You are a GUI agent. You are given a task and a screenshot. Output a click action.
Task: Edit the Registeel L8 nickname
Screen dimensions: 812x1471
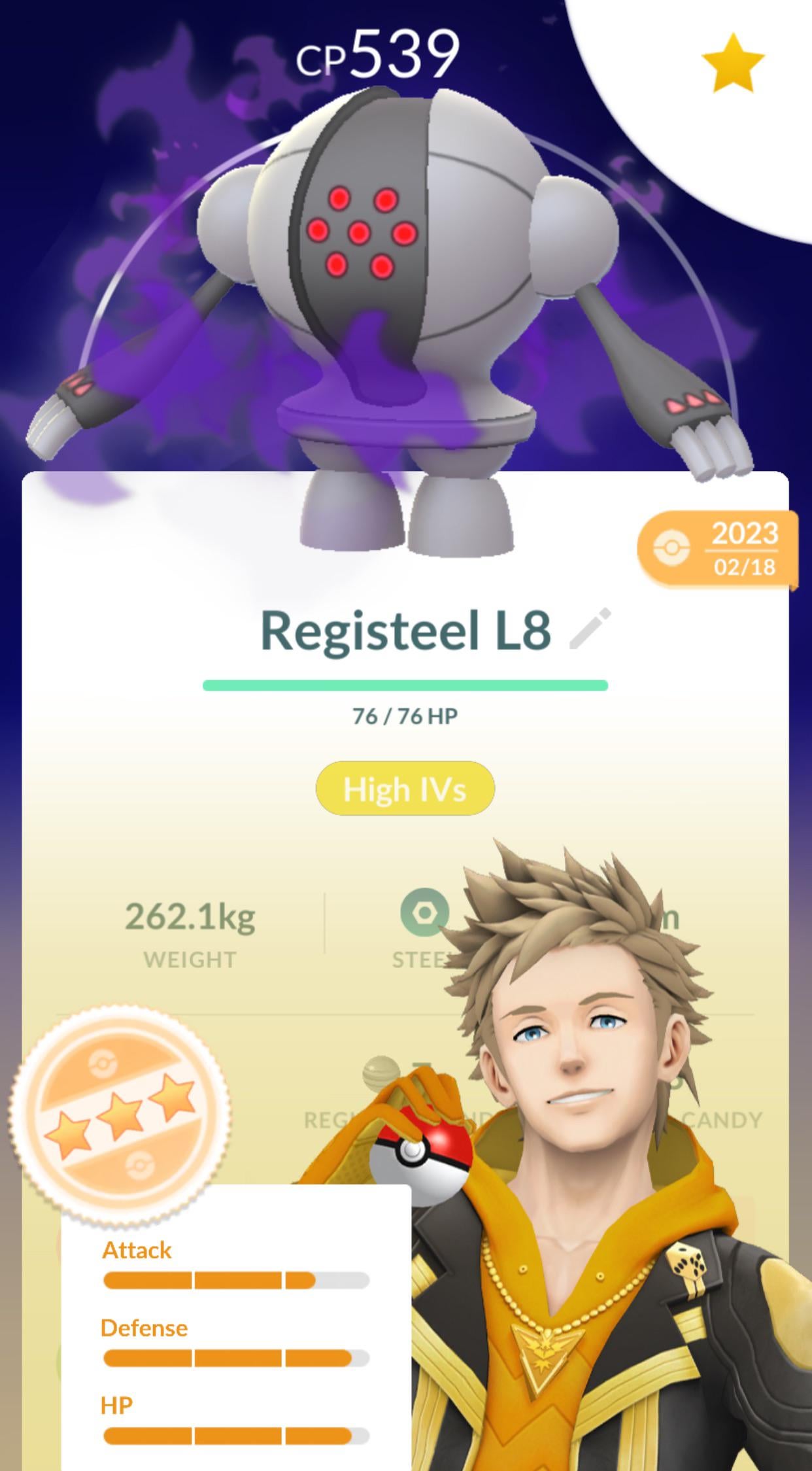tap(590, 629)
